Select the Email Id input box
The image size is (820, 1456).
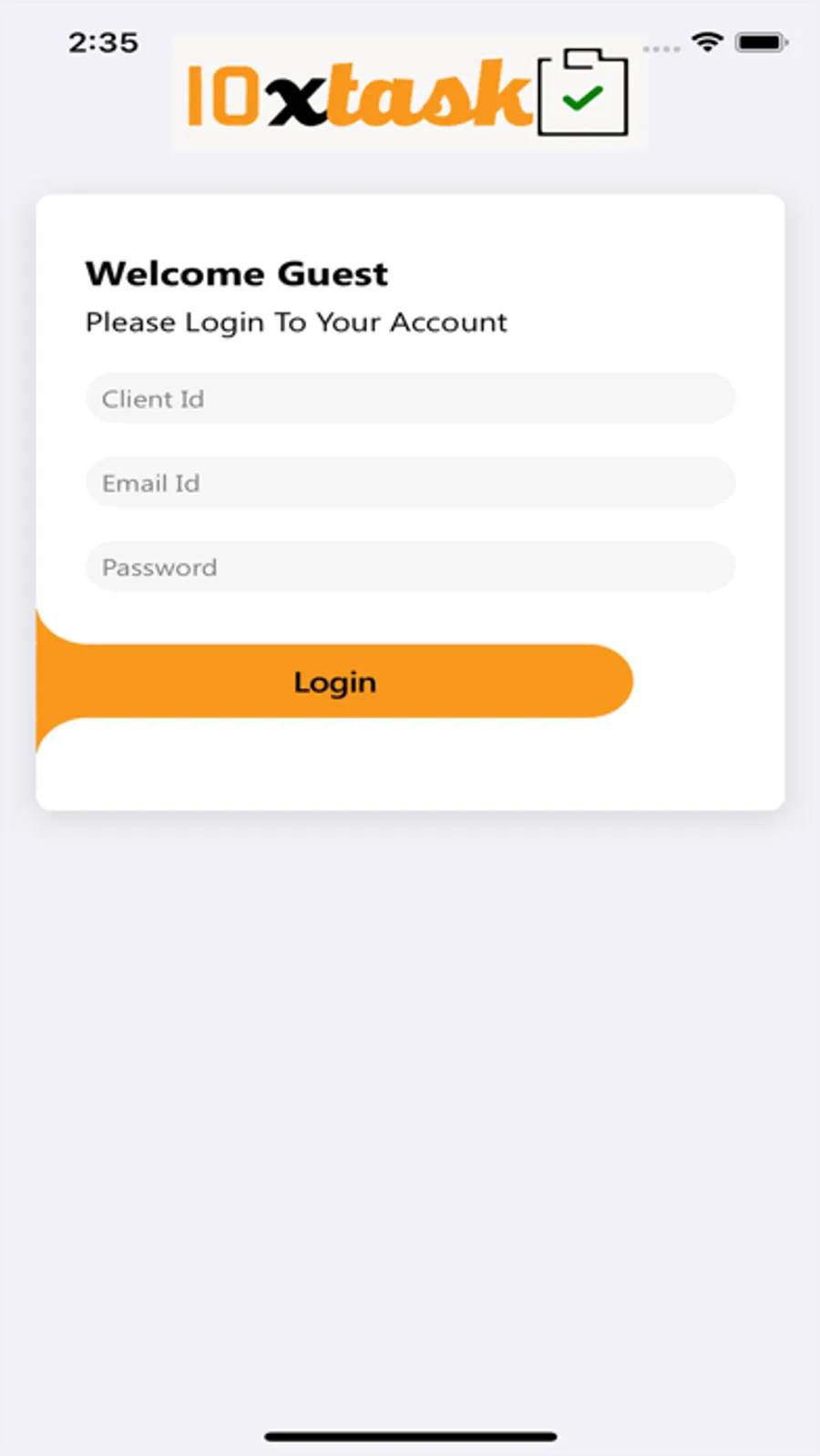tap(410, 482)
